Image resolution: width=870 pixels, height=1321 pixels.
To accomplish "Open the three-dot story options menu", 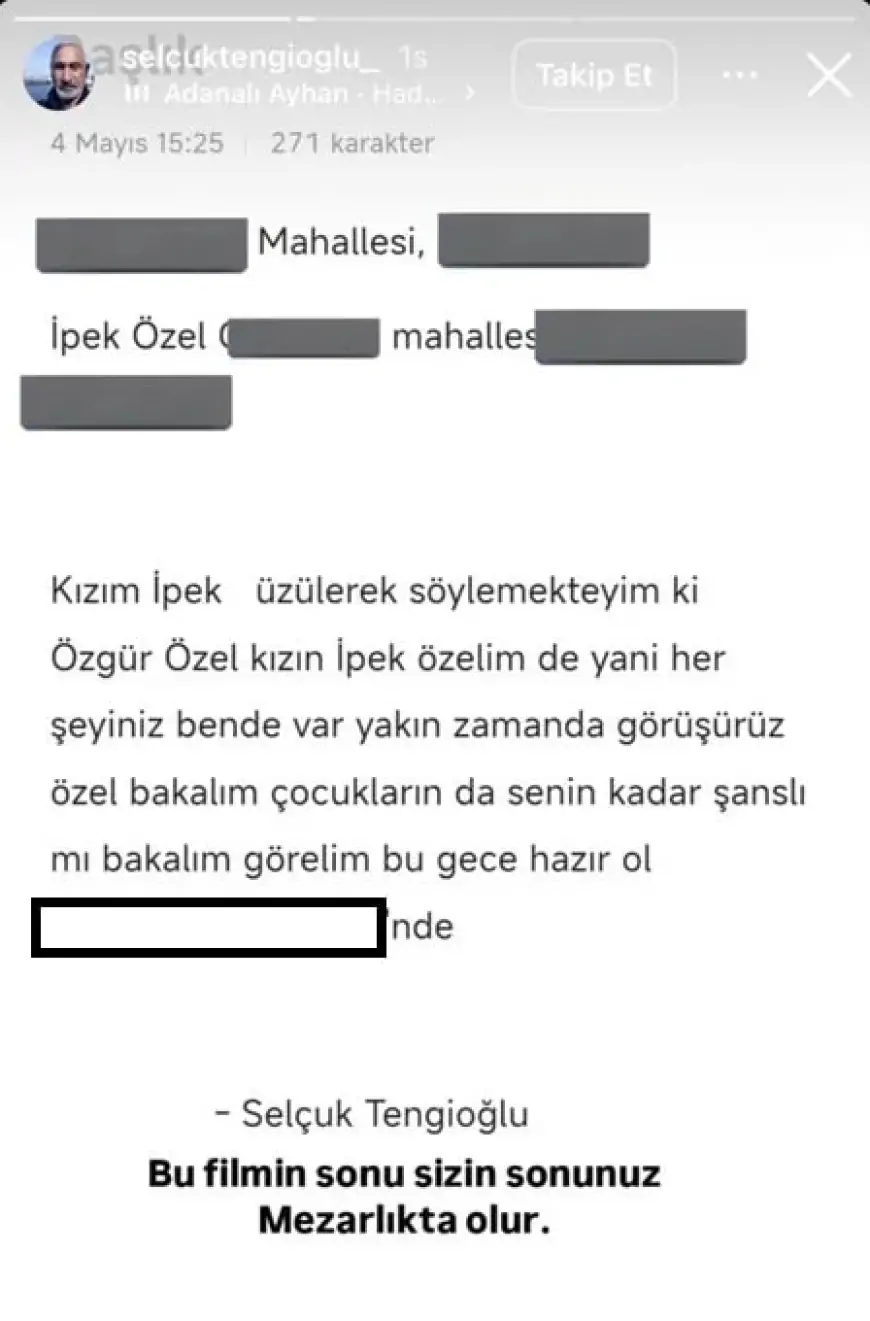I will point(739,75).
